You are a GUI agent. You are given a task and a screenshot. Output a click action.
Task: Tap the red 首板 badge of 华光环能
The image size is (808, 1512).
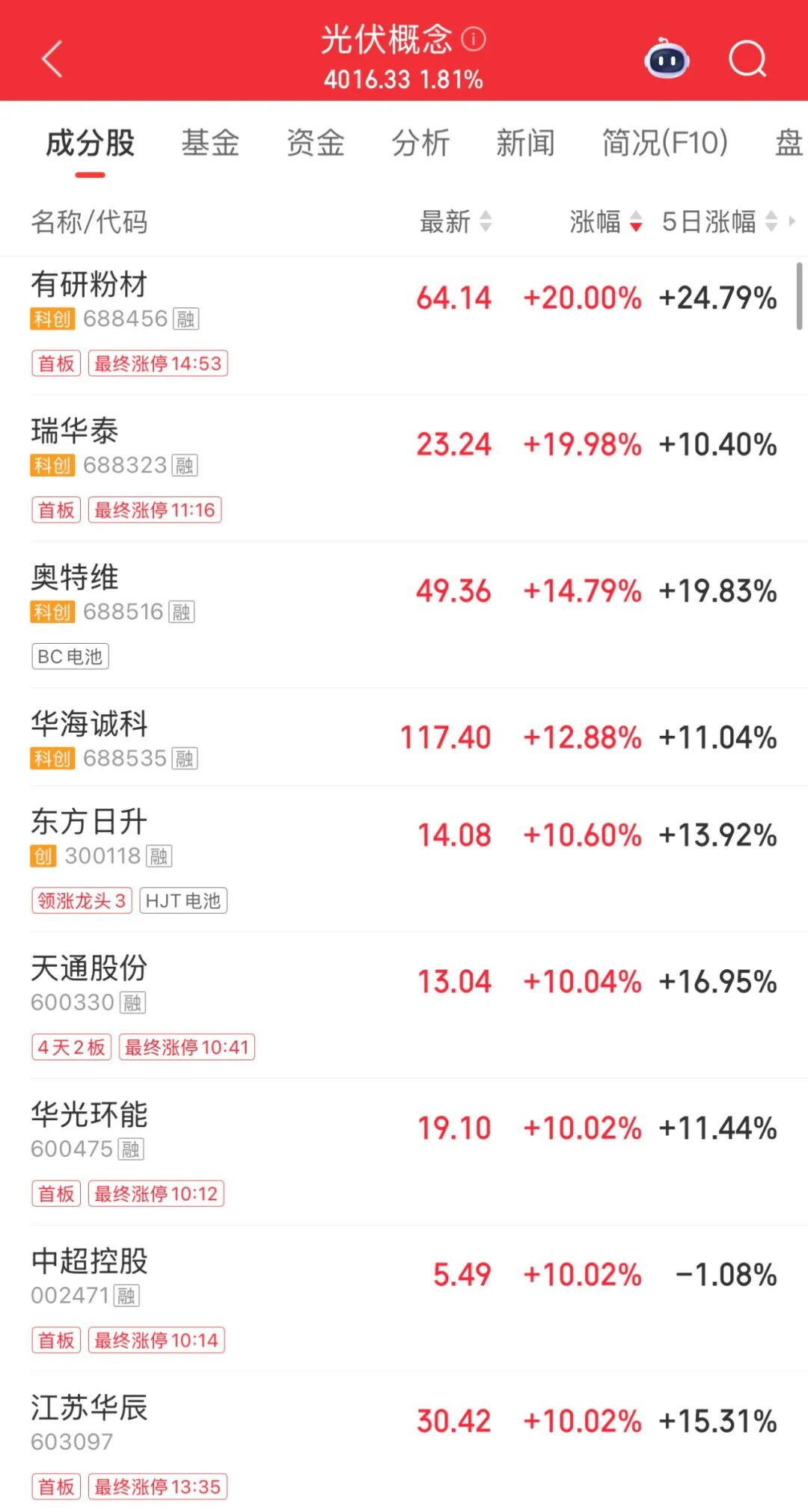pyautogui.click(x=55, y=1193)
